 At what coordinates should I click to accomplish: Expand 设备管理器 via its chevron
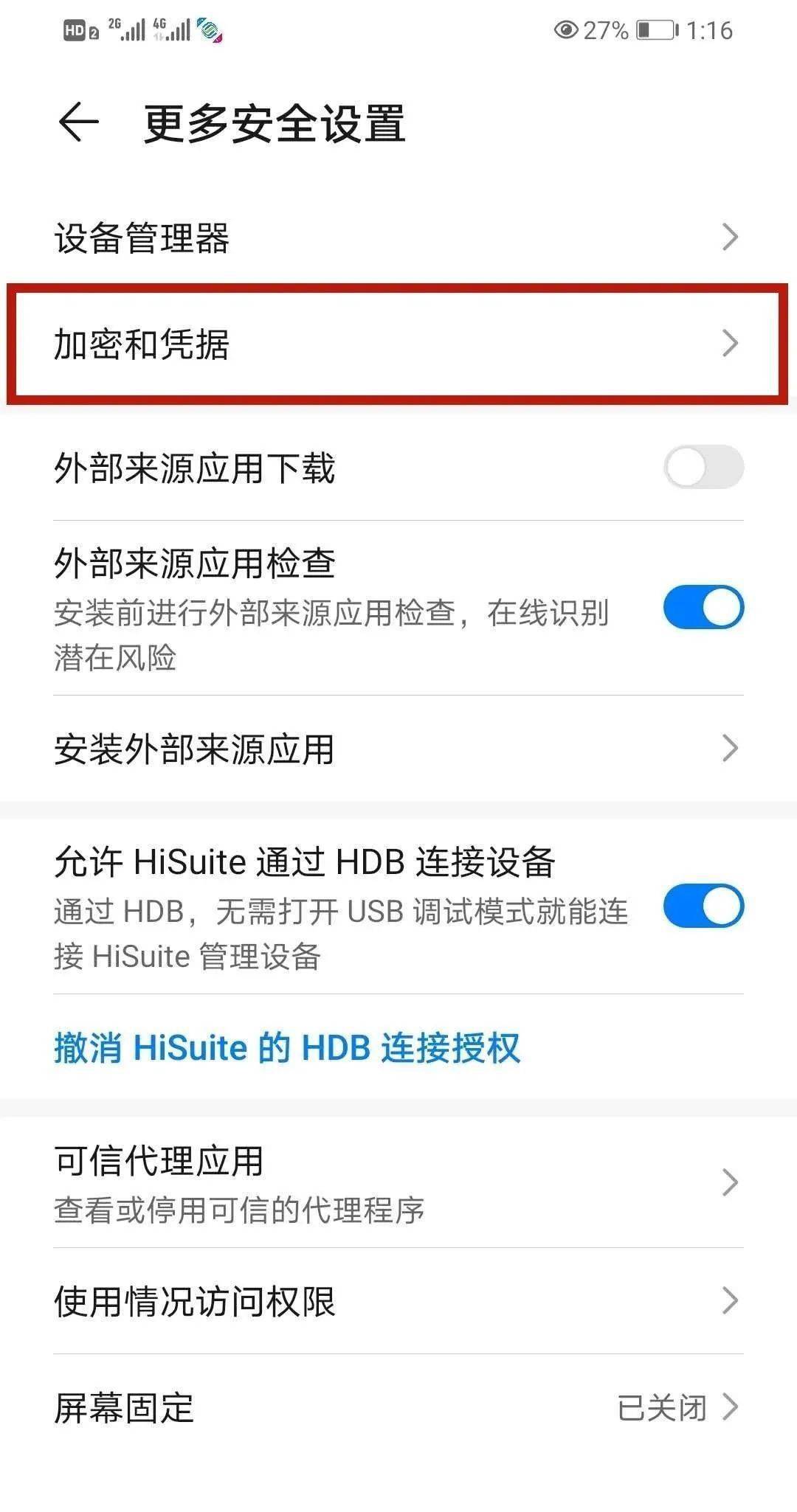pos(731,237)
